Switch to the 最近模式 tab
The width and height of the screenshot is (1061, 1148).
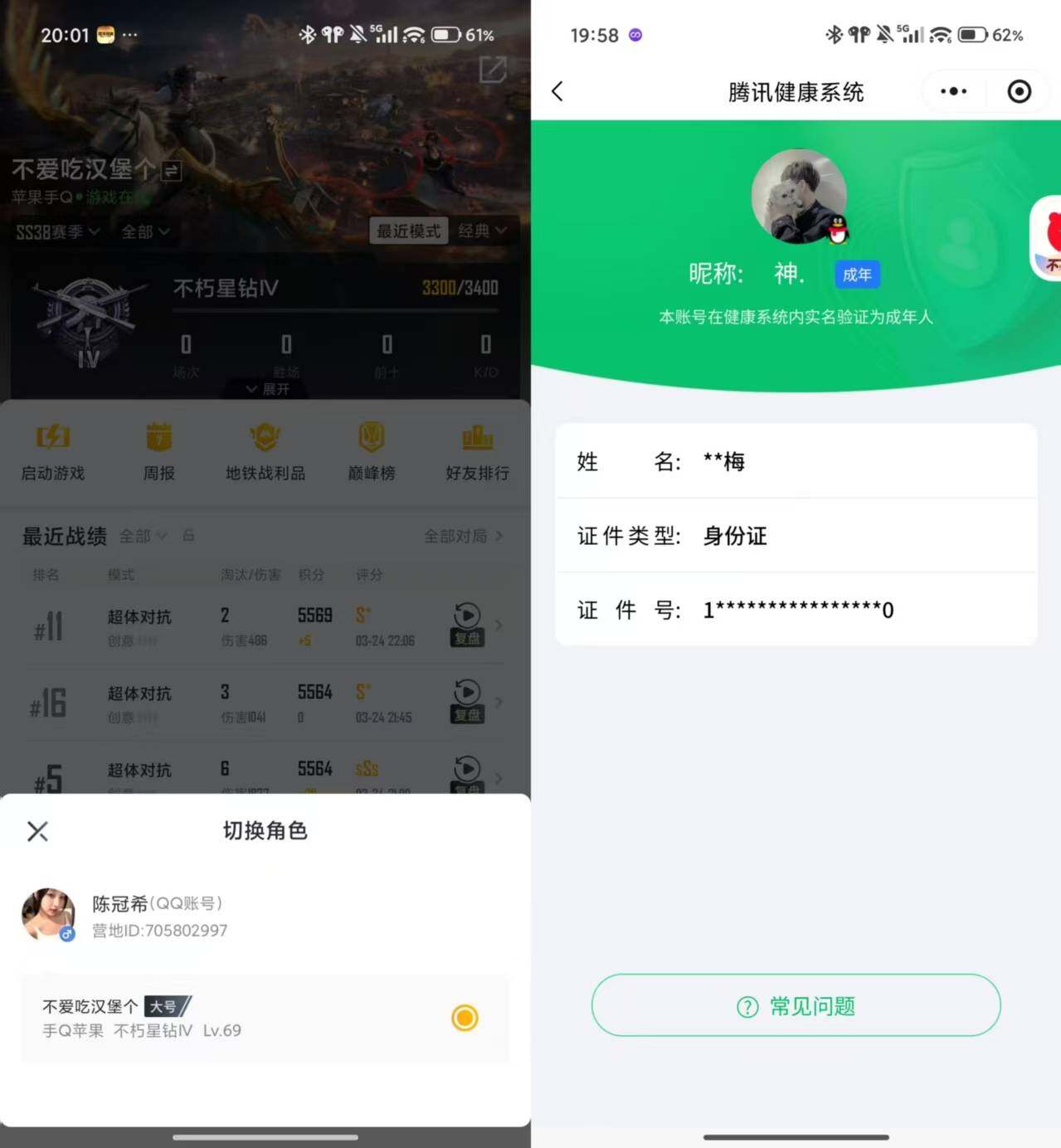[408, 231]
